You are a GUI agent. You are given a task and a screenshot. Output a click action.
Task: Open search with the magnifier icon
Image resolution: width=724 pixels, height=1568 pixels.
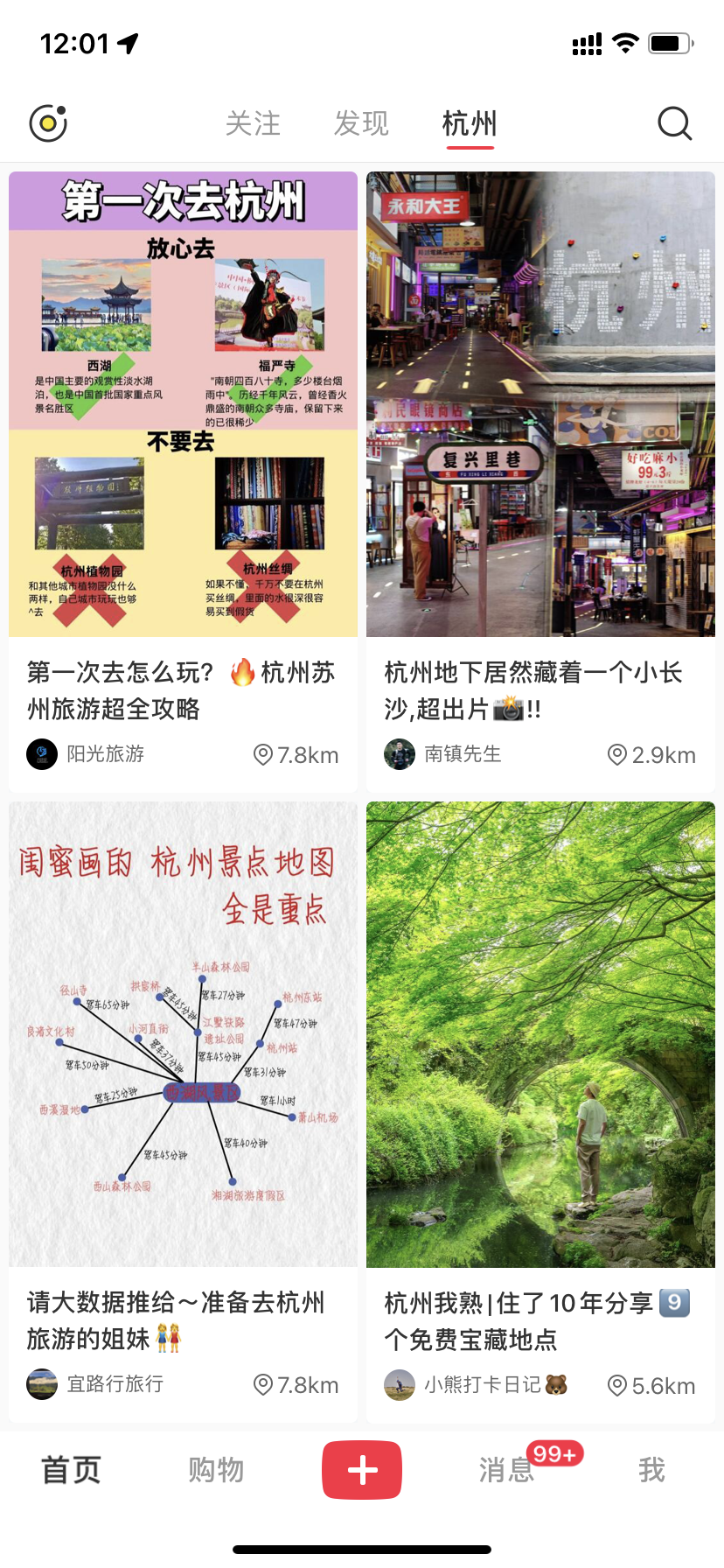pos(674,123)
